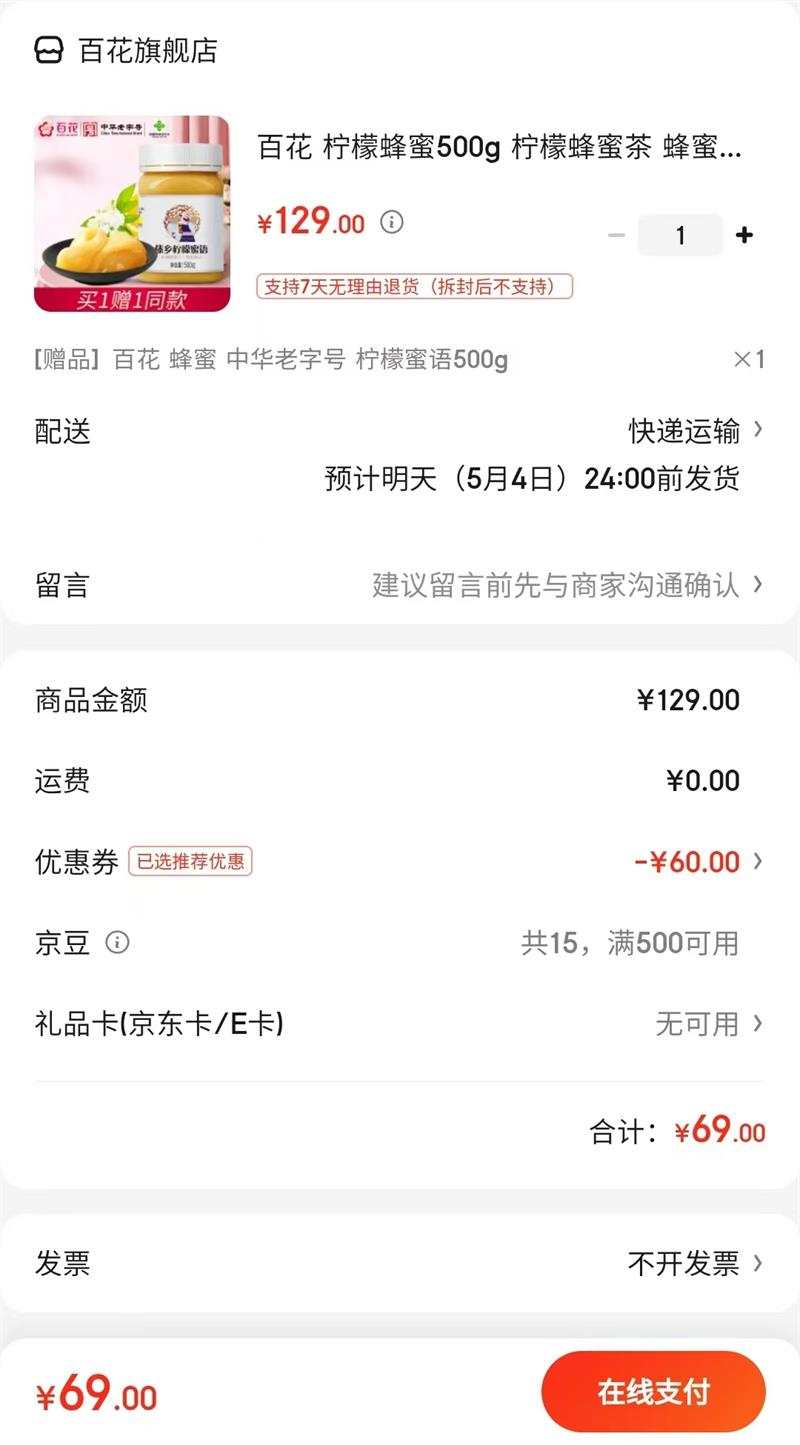
Task: Decrease product quantity by one
Action: click(616, 236)
